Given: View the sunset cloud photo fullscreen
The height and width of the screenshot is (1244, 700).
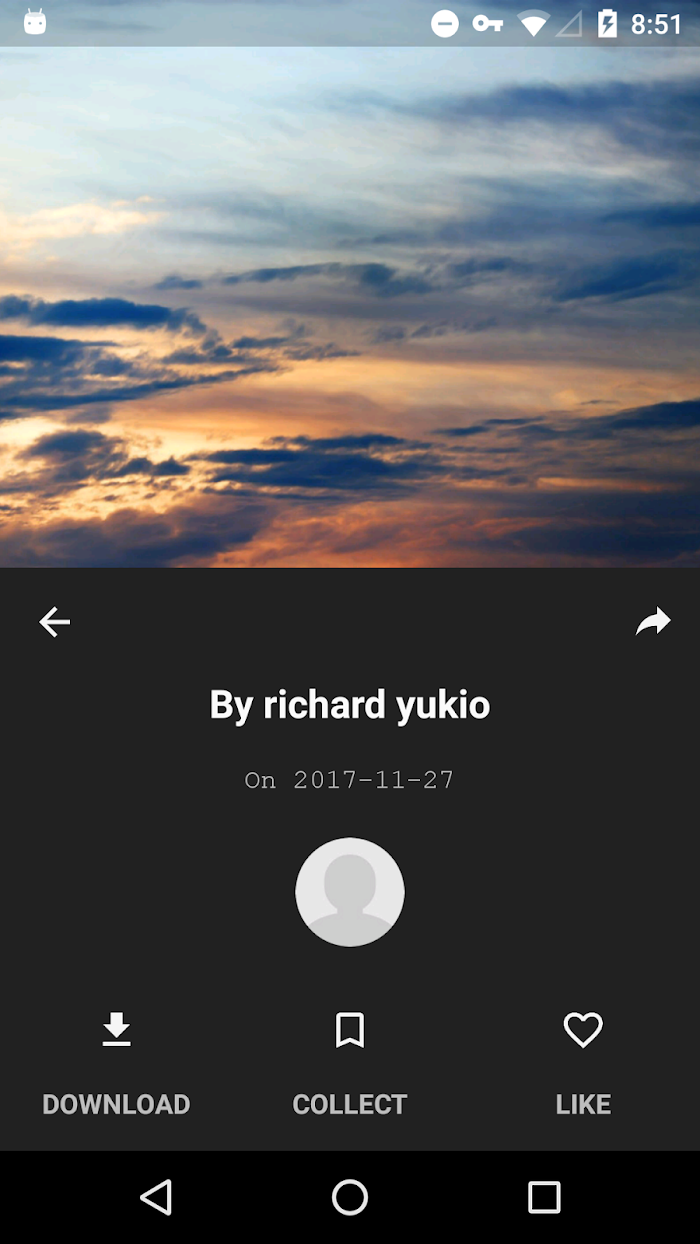Looking at the screenshot, I should click(350, 307).
